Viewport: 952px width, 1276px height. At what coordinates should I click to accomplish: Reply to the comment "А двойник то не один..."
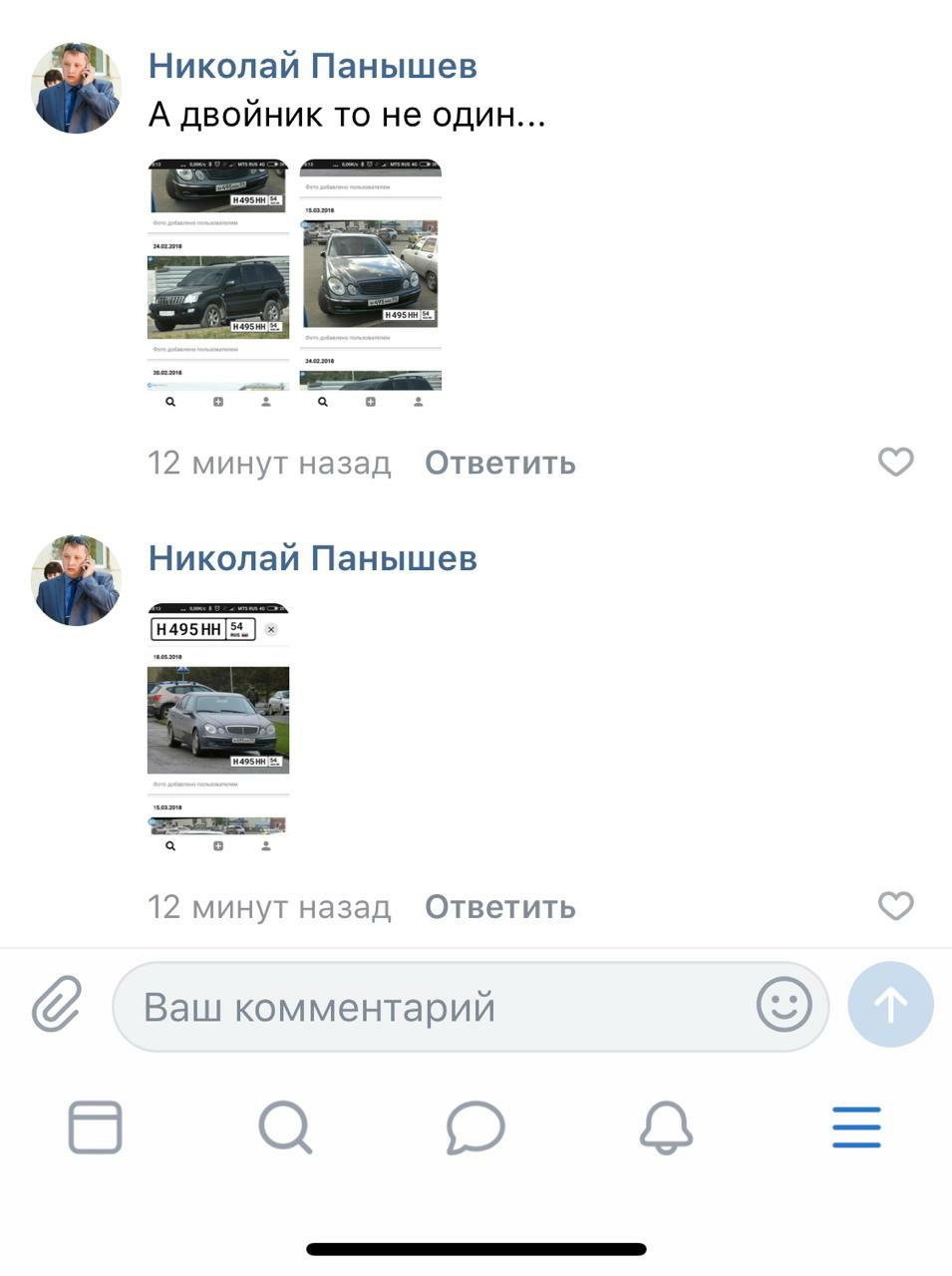point(499,463)
